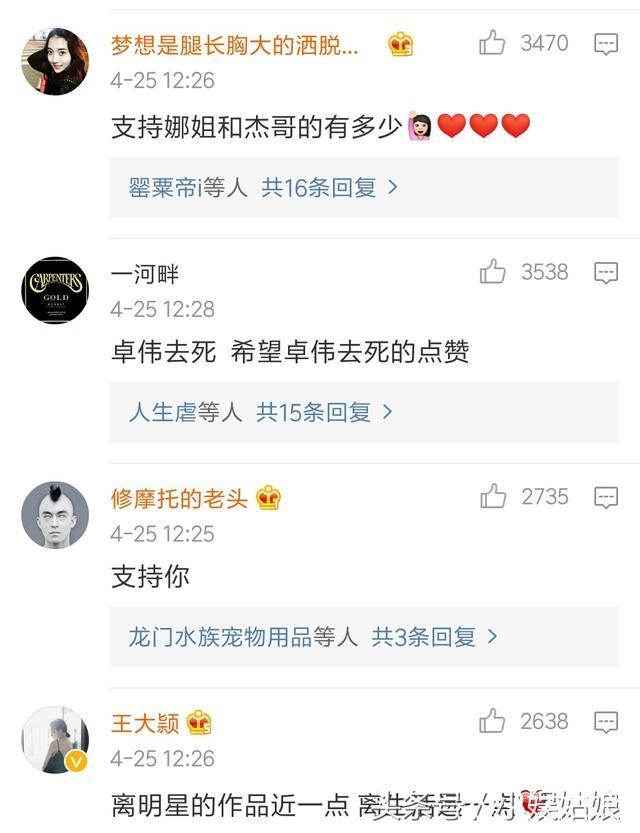Open 修摩托的老头's profile via username

click(179, 498)
